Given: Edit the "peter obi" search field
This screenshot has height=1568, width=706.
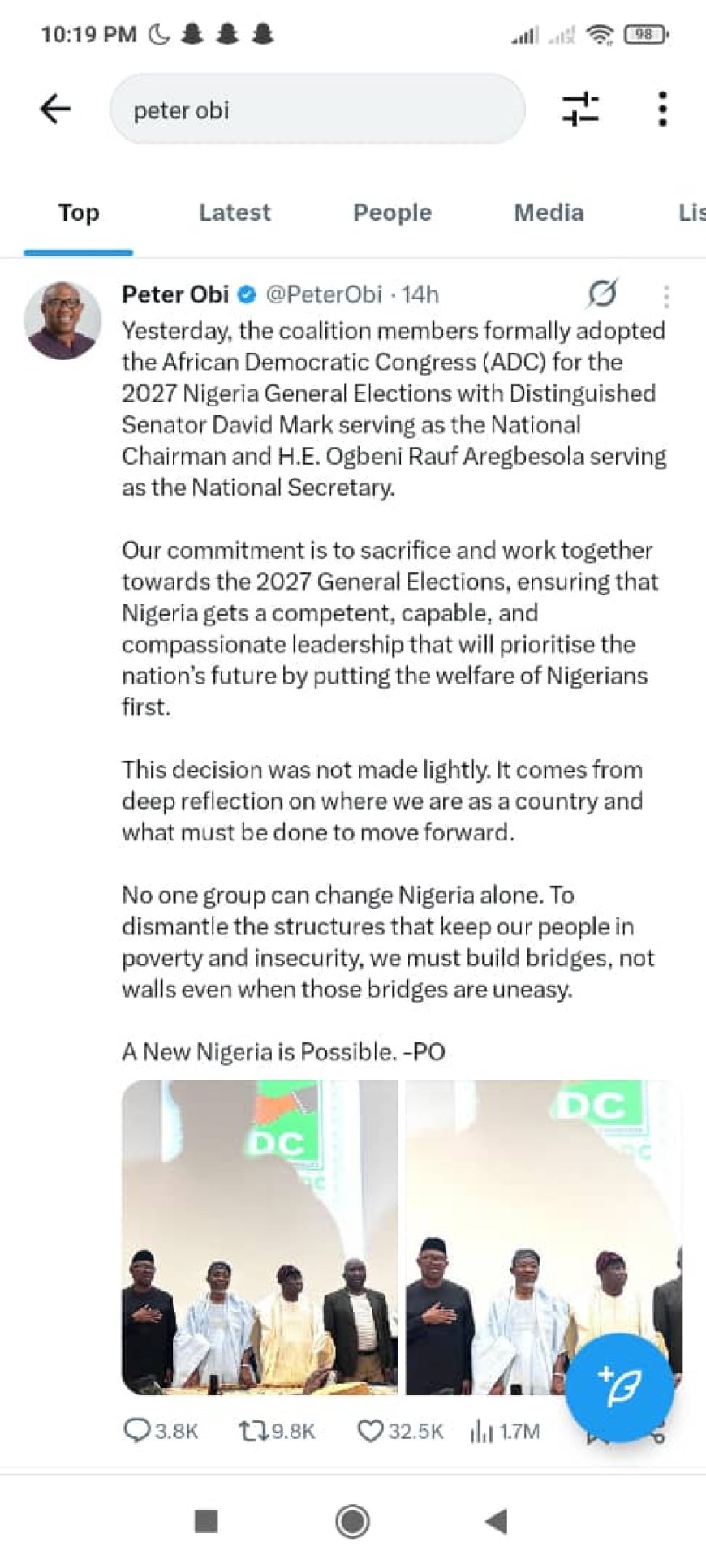Looking at the screenshot, I should click(x=317, y=110).
